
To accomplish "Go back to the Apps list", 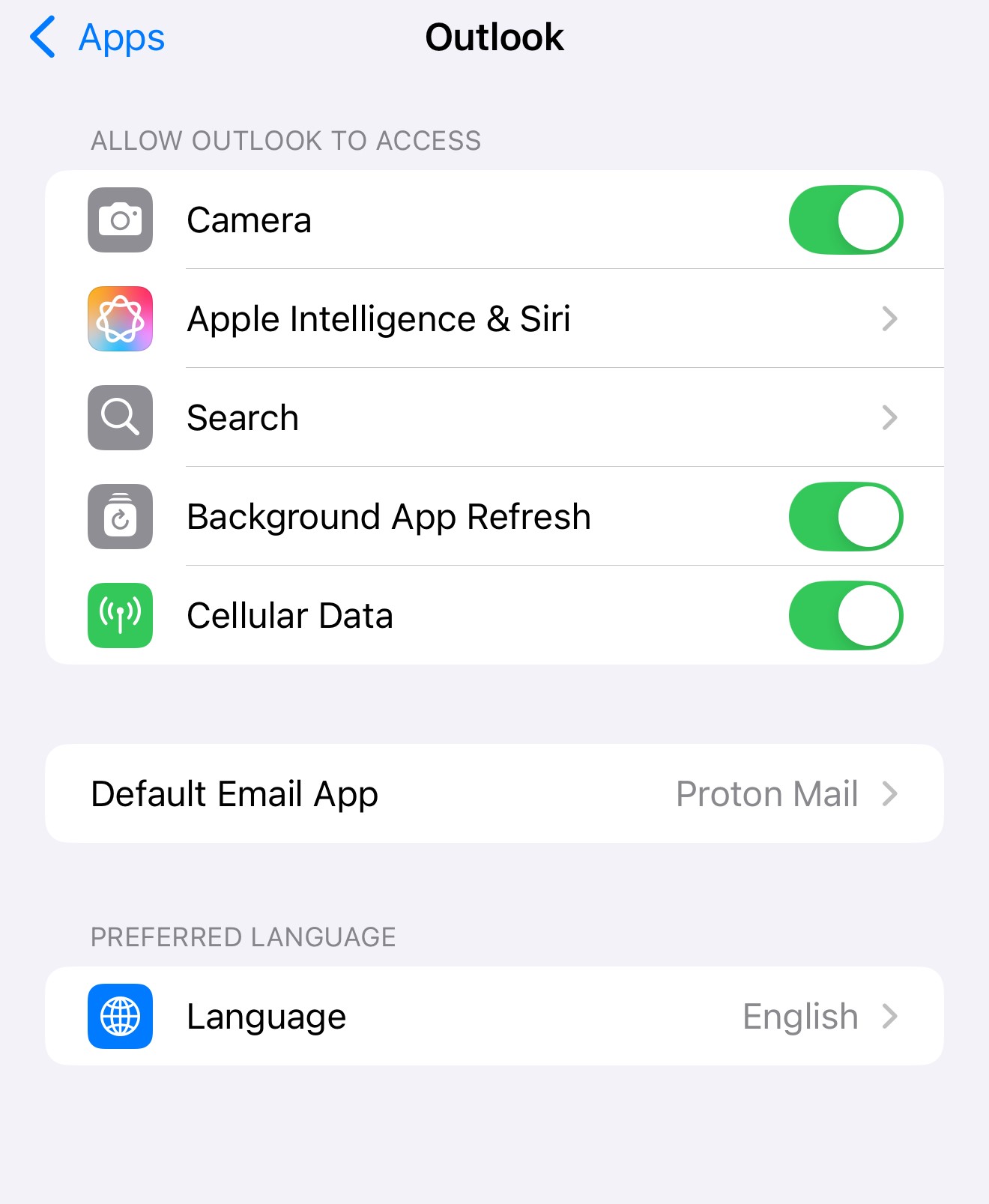I will pos(97,37).
